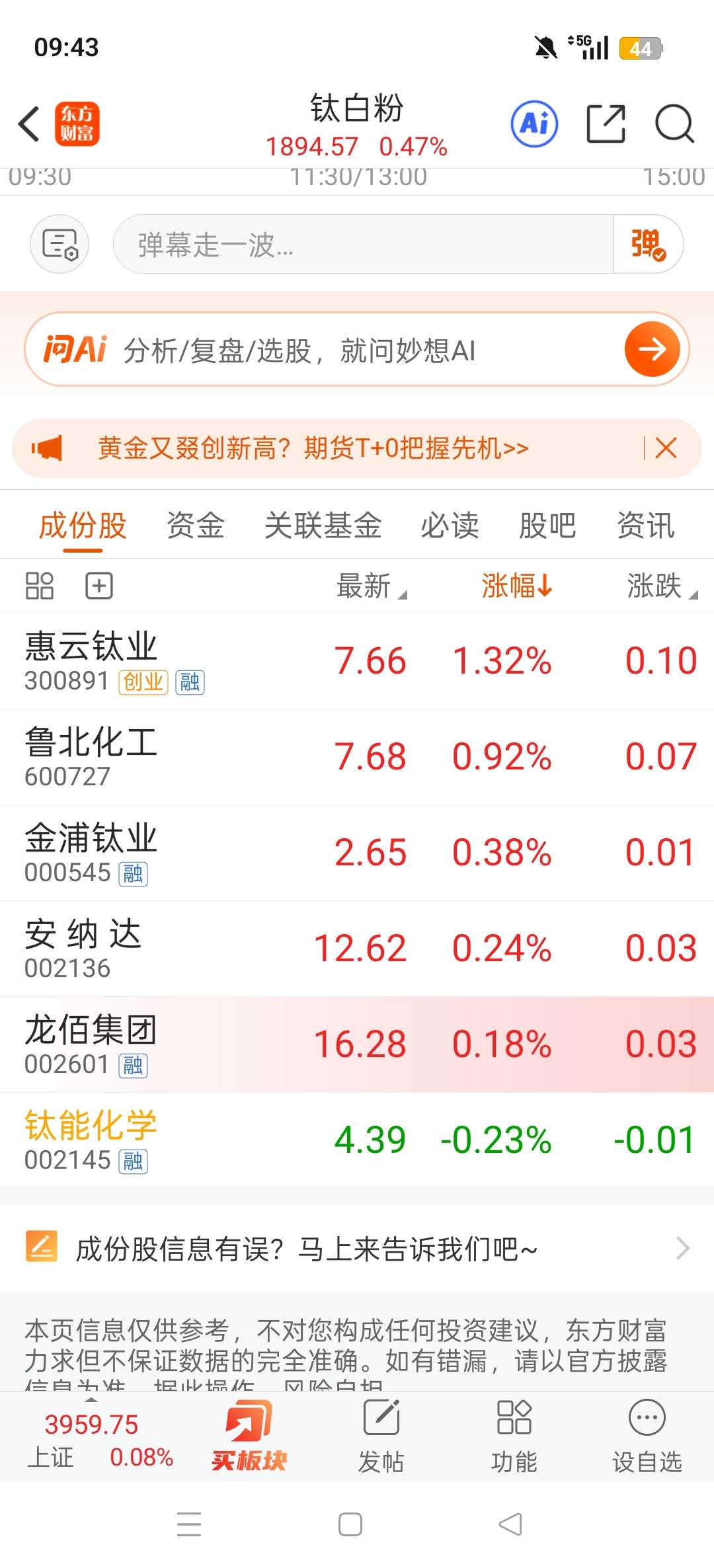The height and width of the screenshot is (1568, 714).
Task: Open stock 钛能化学 002145
Action: (357, 1140)
